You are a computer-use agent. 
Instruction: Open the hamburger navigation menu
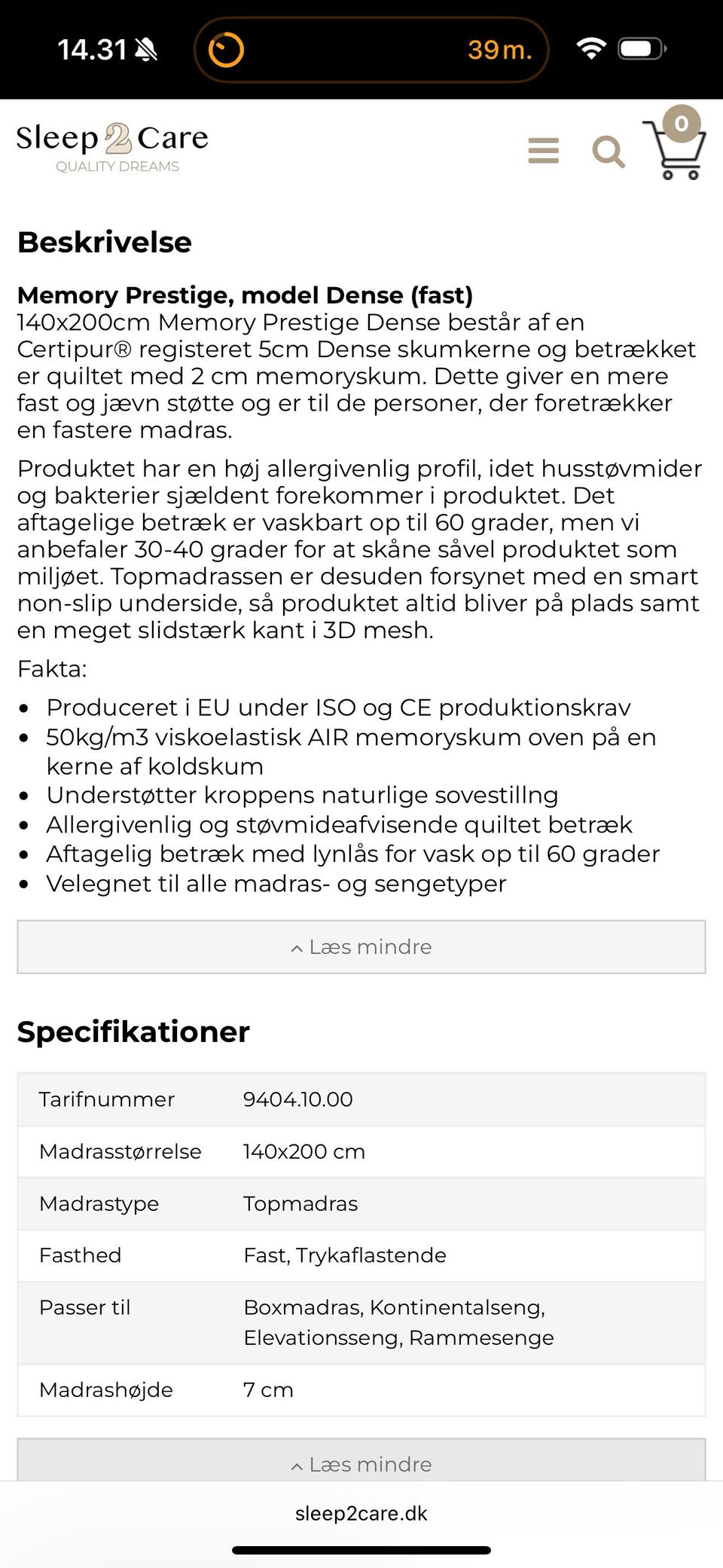click(543, 151)
